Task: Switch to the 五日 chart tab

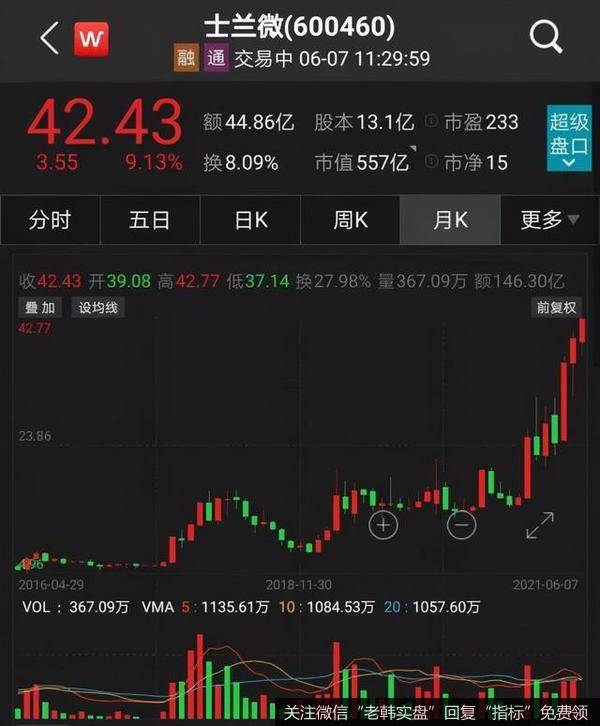Action: pos(150,221)
